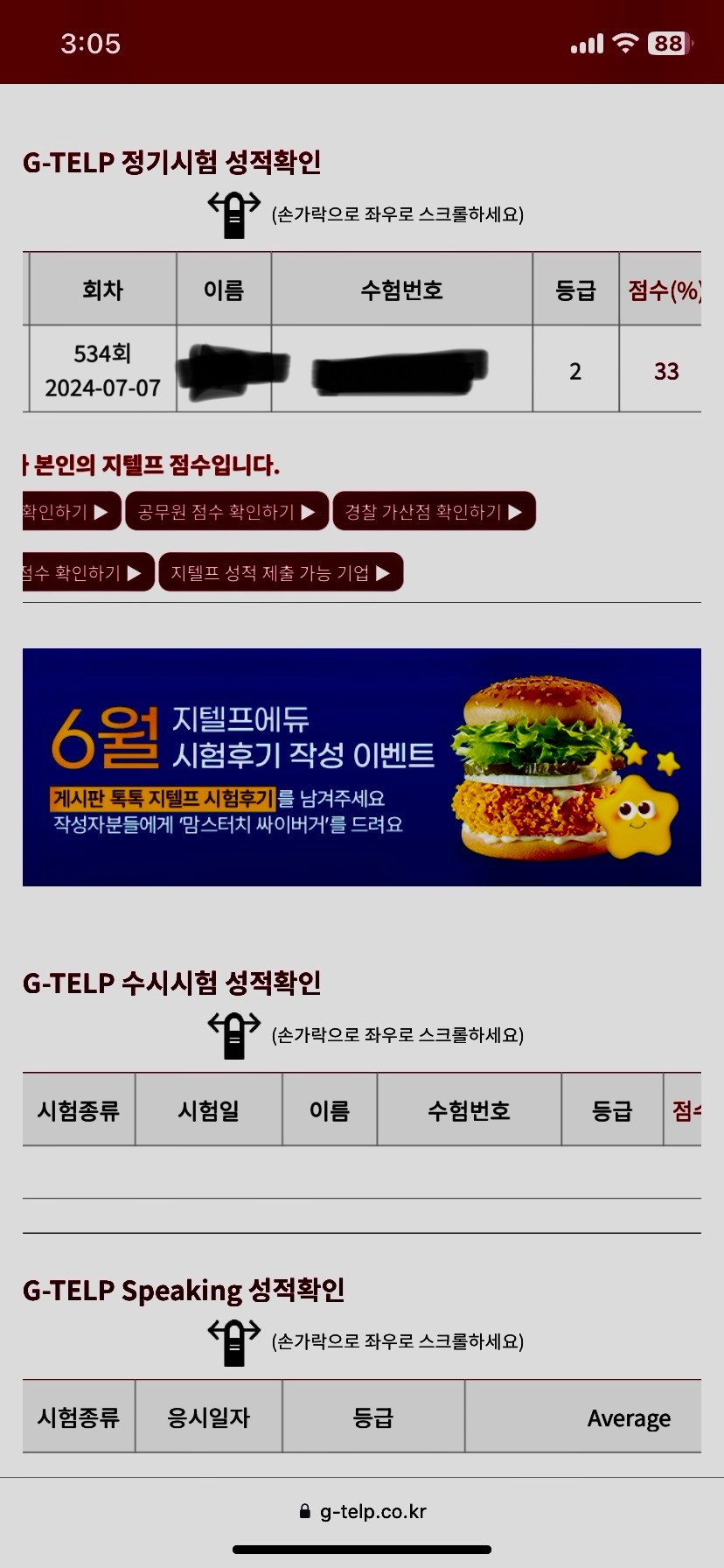The height and width of the screenshot is (1568, 724).
Task: Open 공무원 점수 확인하기 button
Action: click(226, 512)
